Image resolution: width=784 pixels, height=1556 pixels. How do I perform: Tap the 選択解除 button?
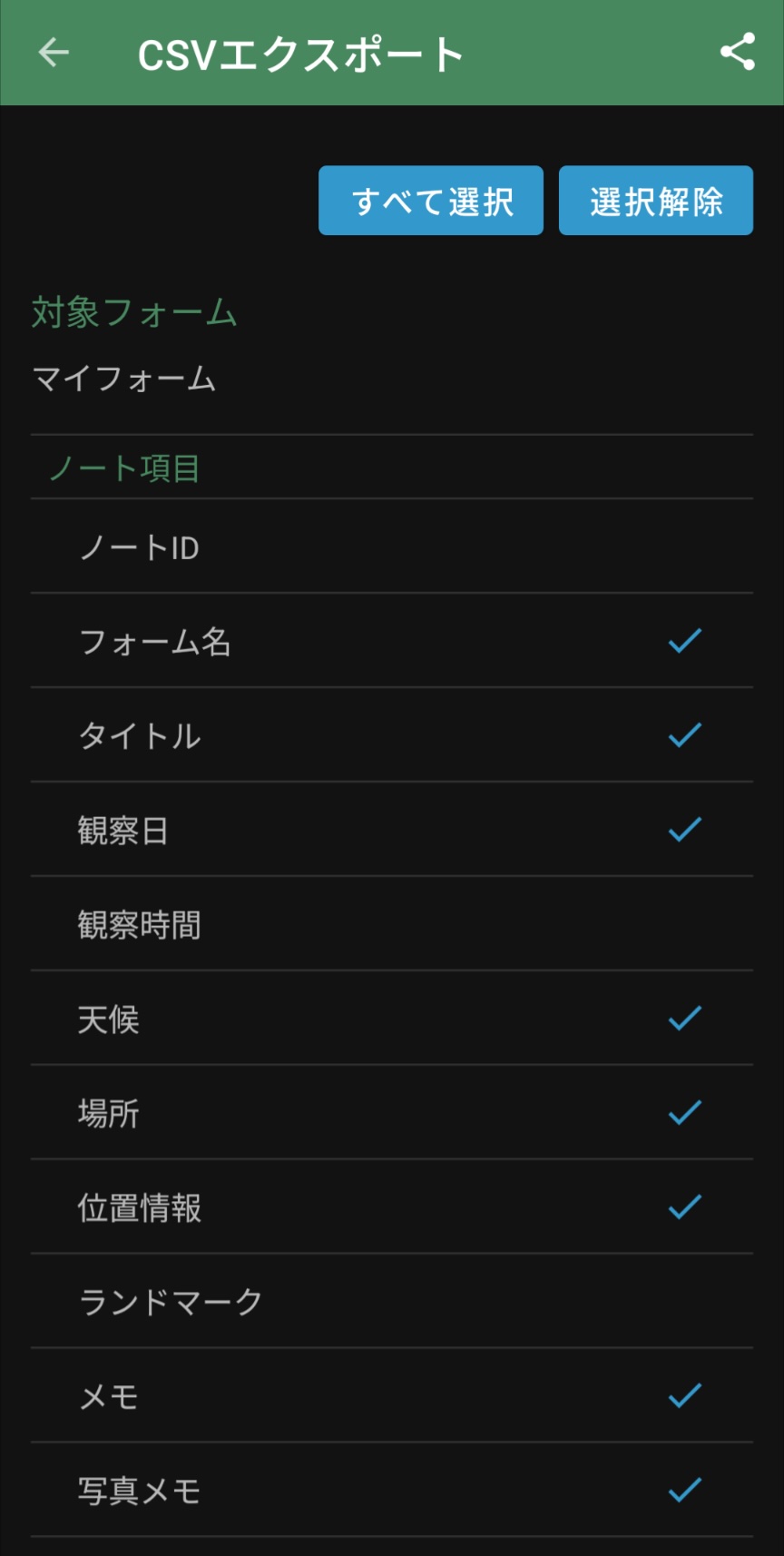[x=655, y=201]
